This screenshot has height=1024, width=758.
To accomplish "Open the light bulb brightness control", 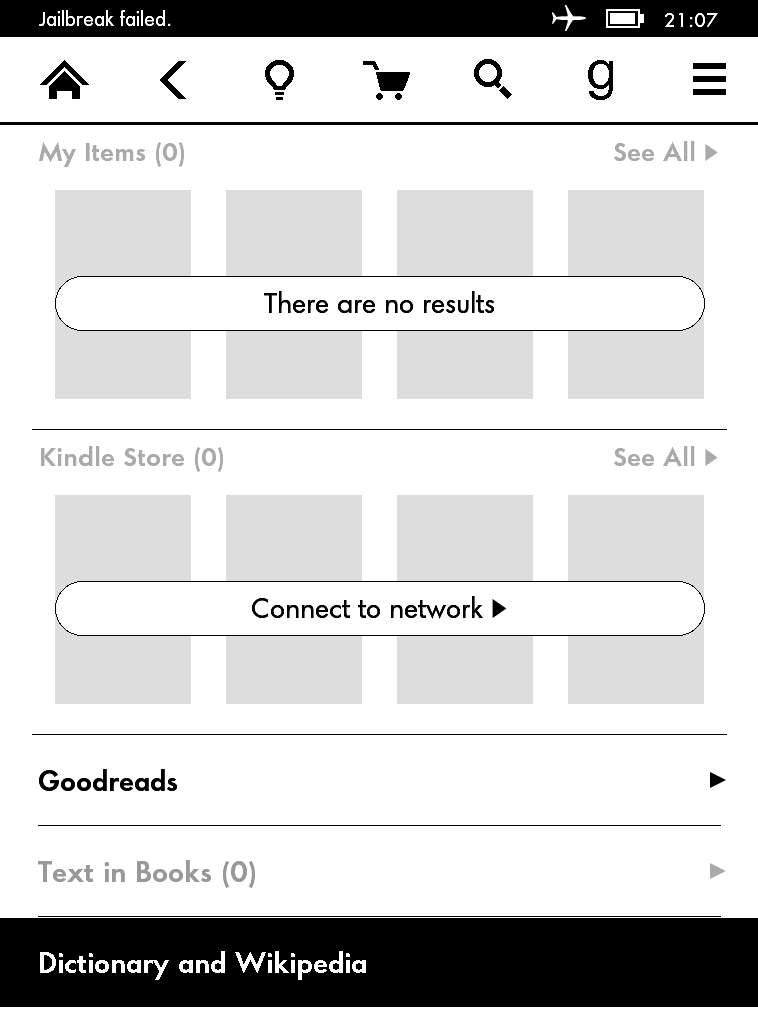I will click(279, 80).
